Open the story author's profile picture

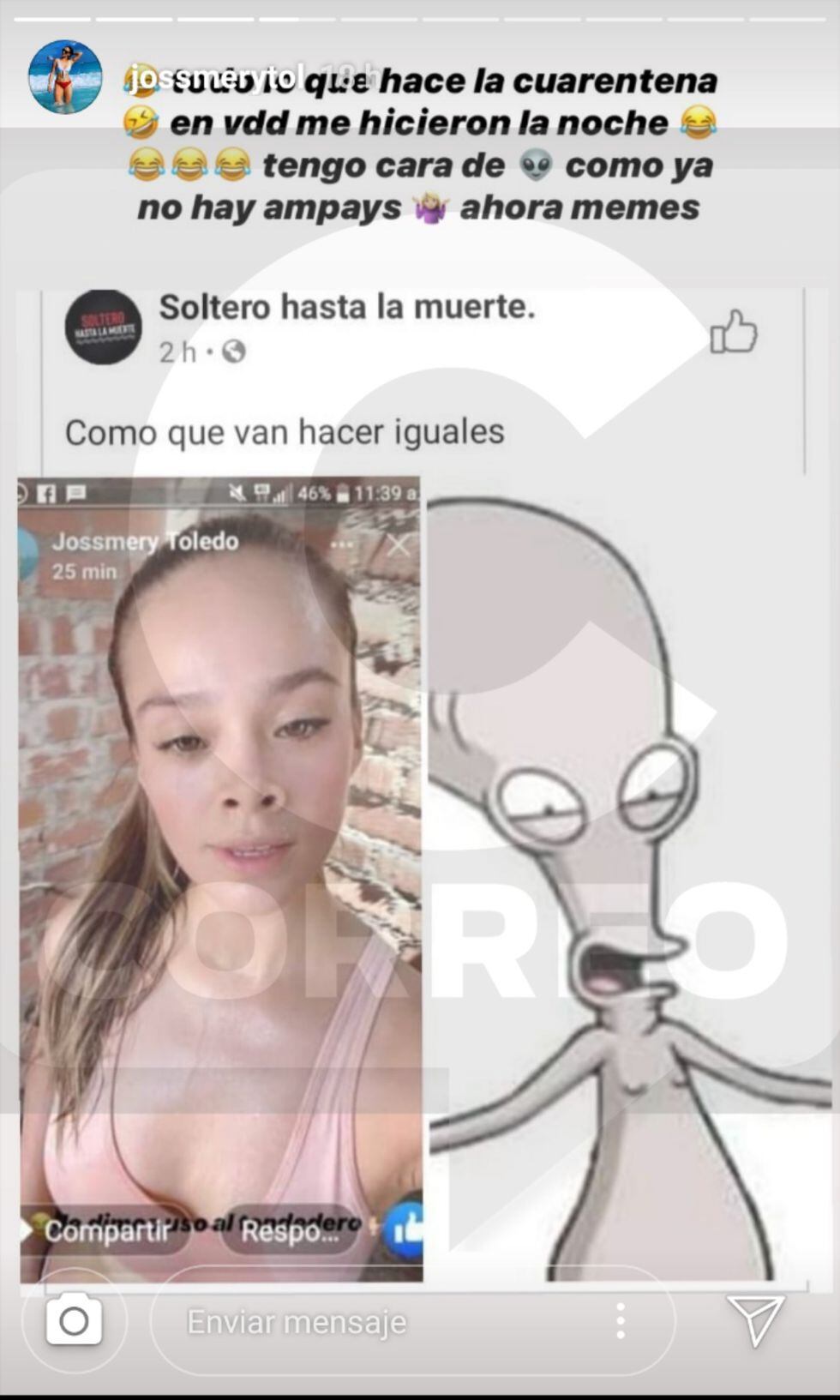coord(65,76)
